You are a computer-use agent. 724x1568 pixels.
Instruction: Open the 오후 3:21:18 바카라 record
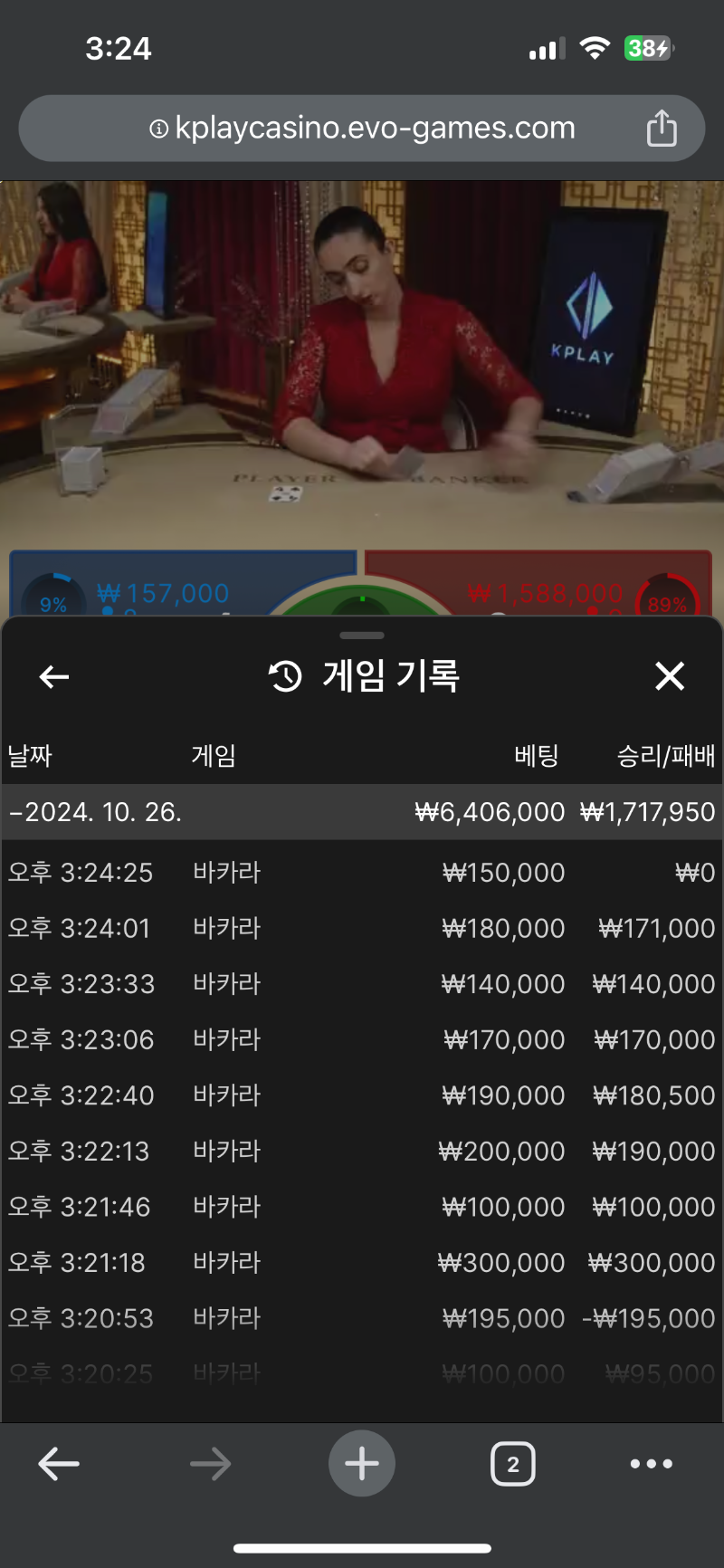362,1263
